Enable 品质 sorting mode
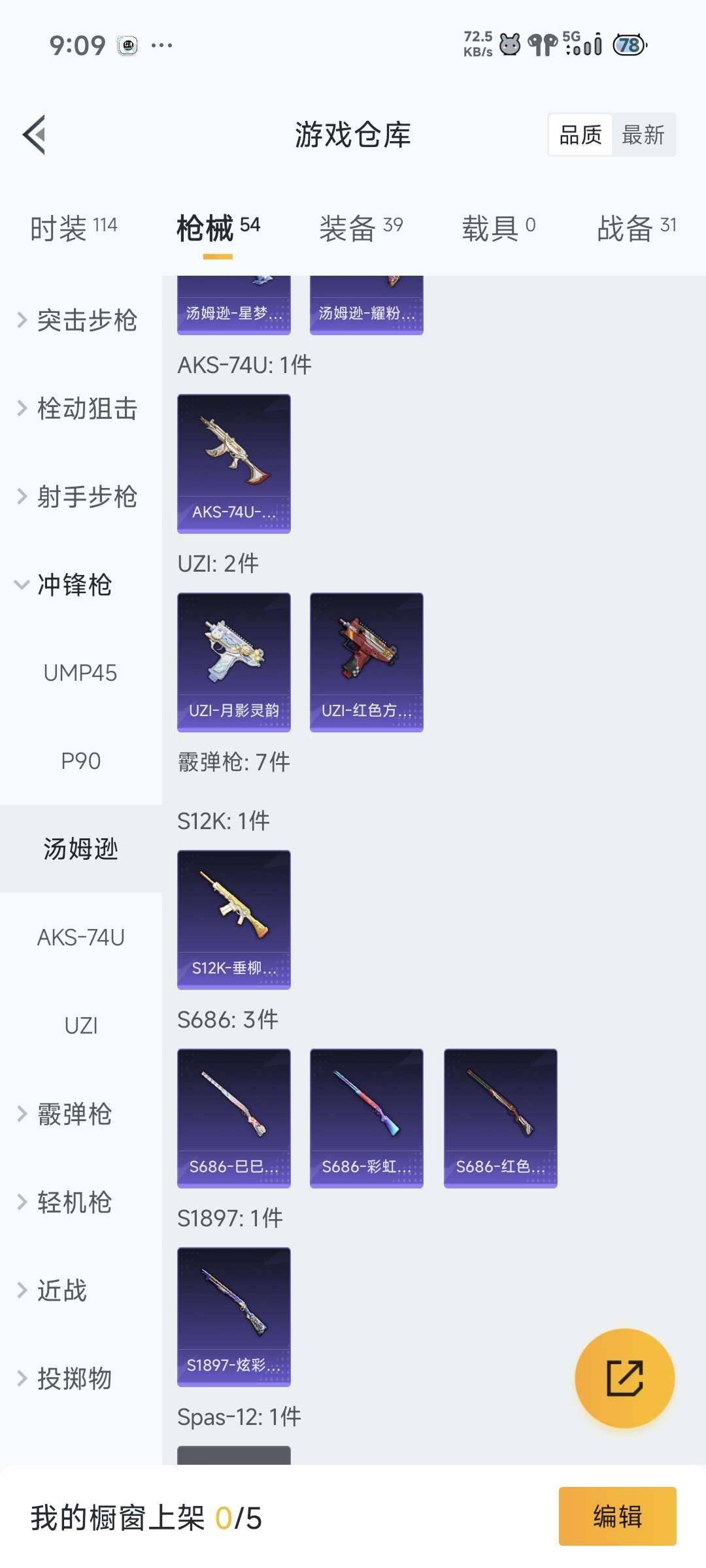Viewport: 706px width, 1568px height. [580, 135]
